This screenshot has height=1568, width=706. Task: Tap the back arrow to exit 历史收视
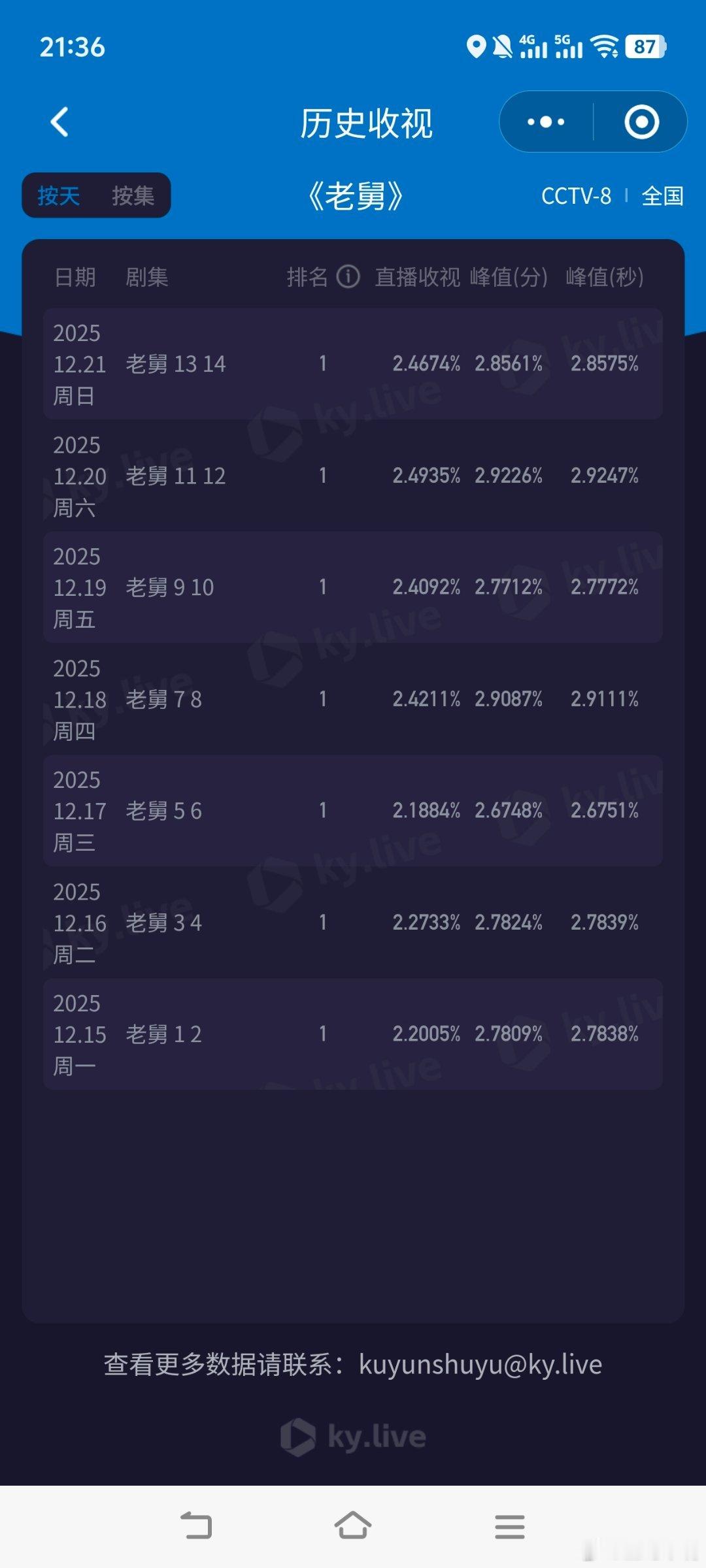pyautogui.click(x=59, y=122)
